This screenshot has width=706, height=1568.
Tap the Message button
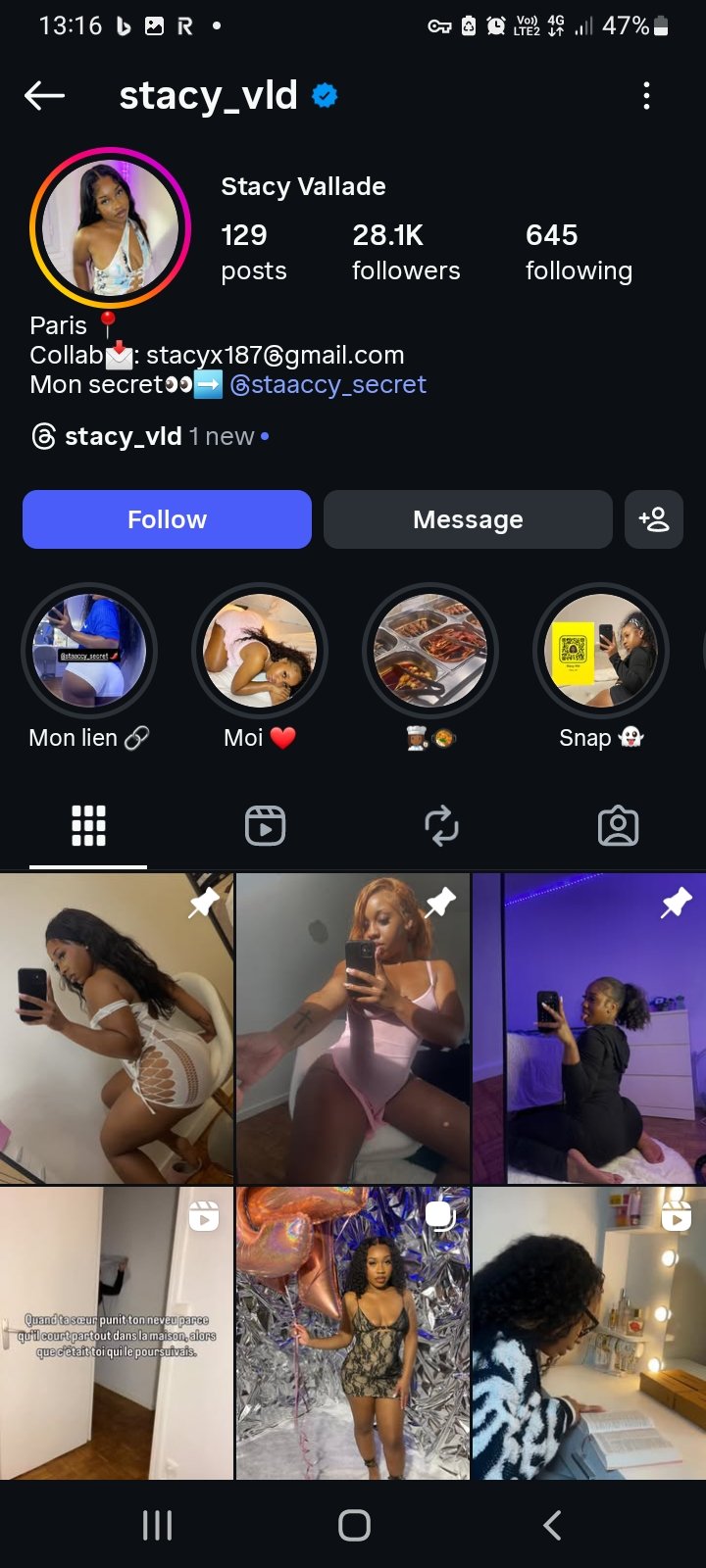pos(468,519)
